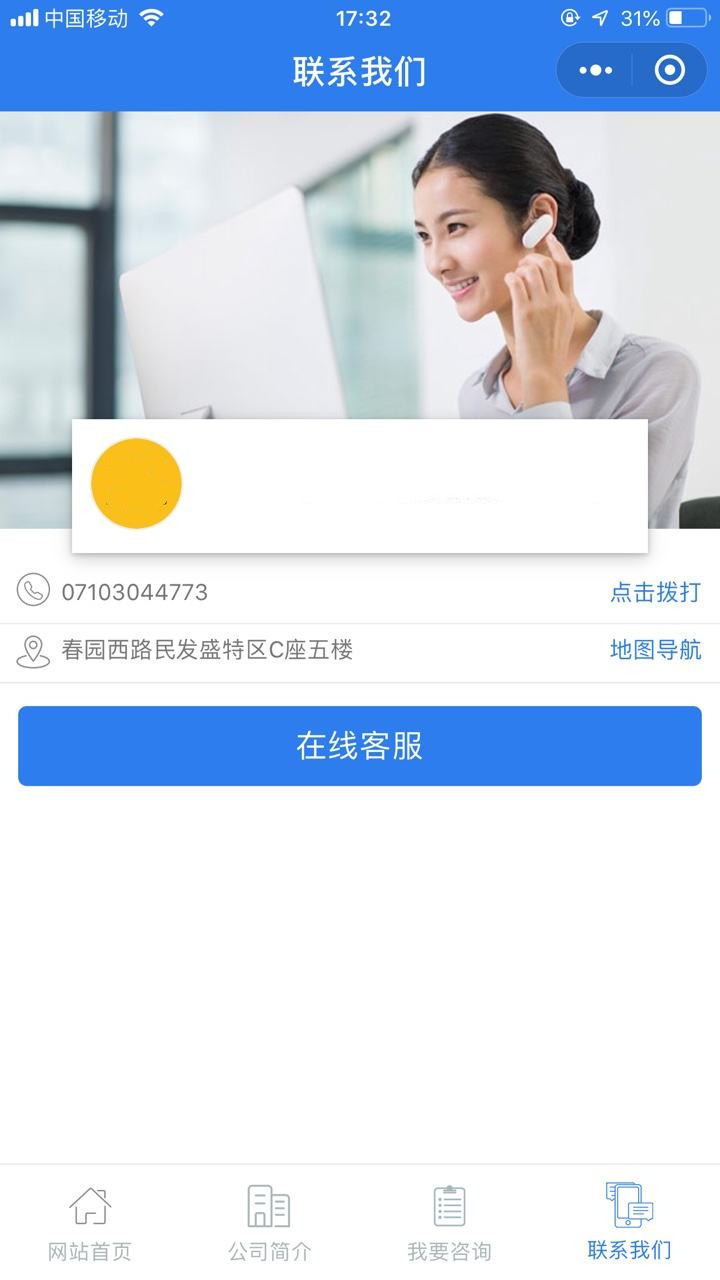Open the 我要咨询 tab
Image resolution: width=720 pixels, height=1280 pixels.
coord(449,1222)
